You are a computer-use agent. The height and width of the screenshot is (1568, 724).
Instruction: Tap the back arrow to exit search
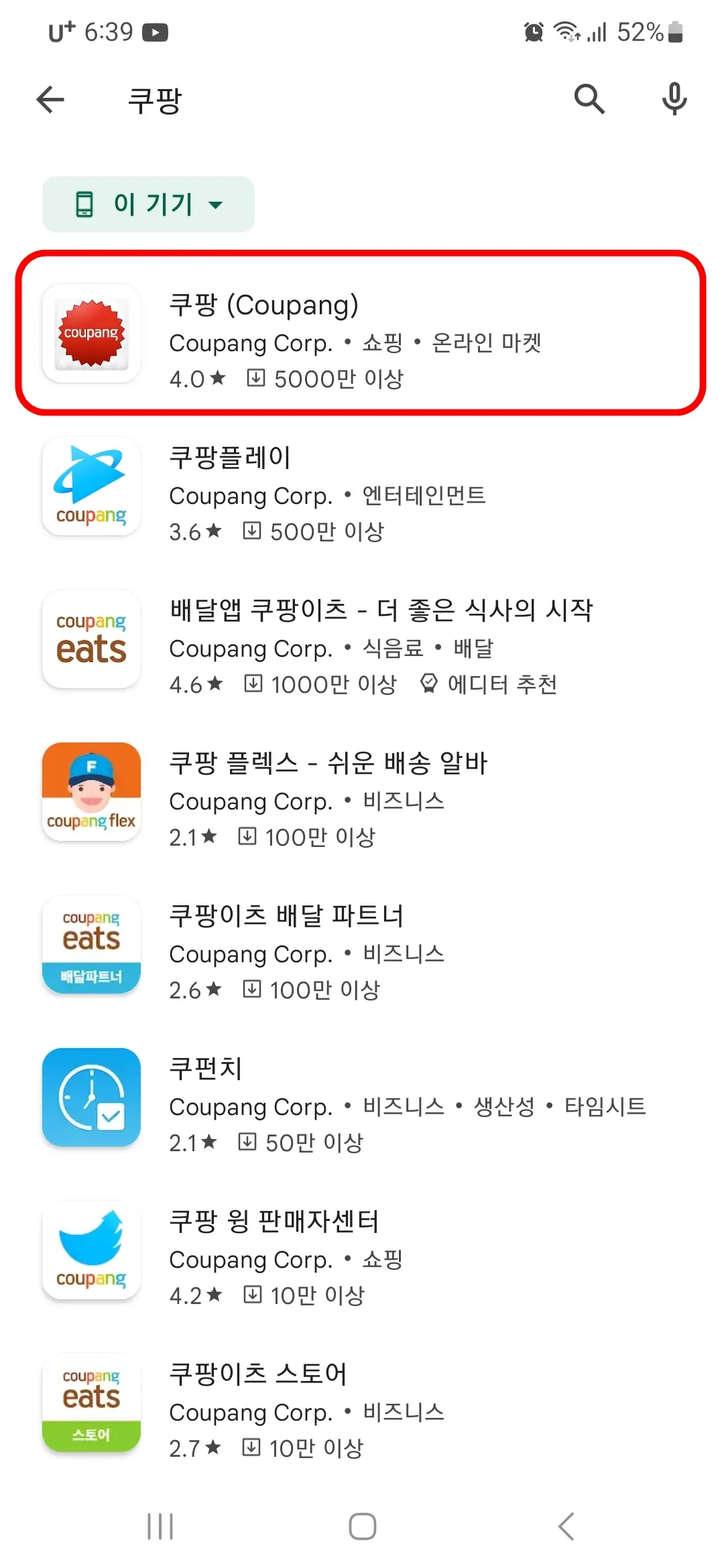click(50, 99)
